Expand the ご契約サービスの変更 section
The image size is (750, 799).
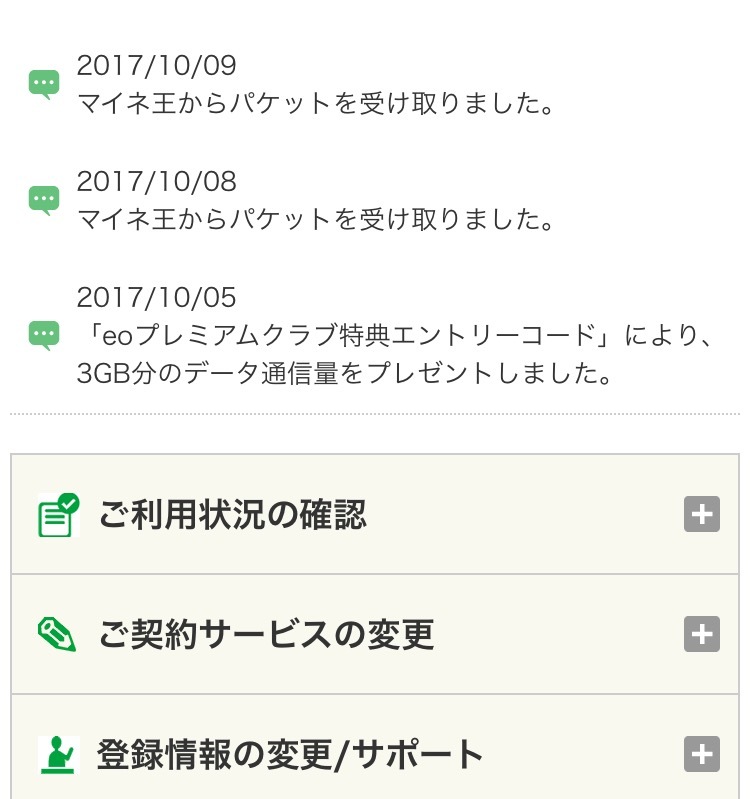point(701,634)
